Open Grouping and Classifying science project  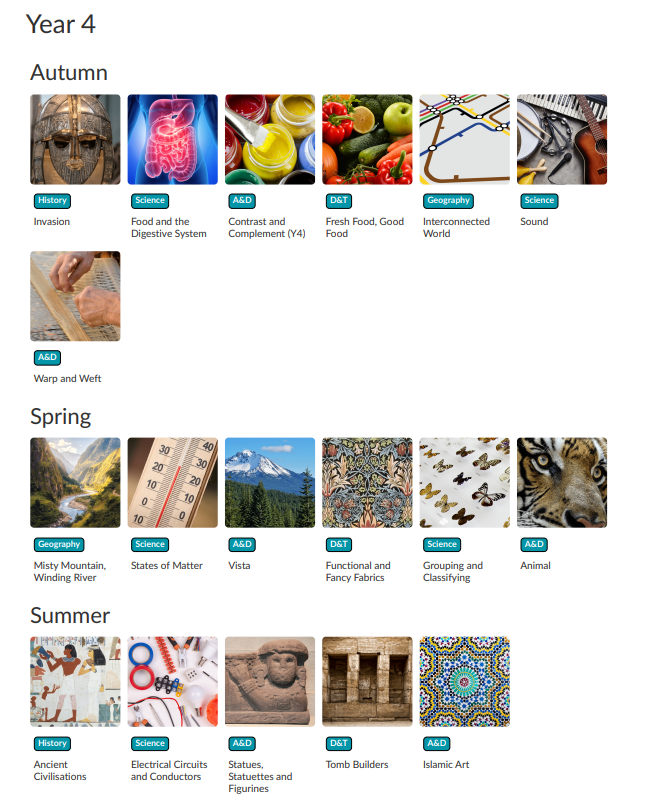tap(463, 483)
